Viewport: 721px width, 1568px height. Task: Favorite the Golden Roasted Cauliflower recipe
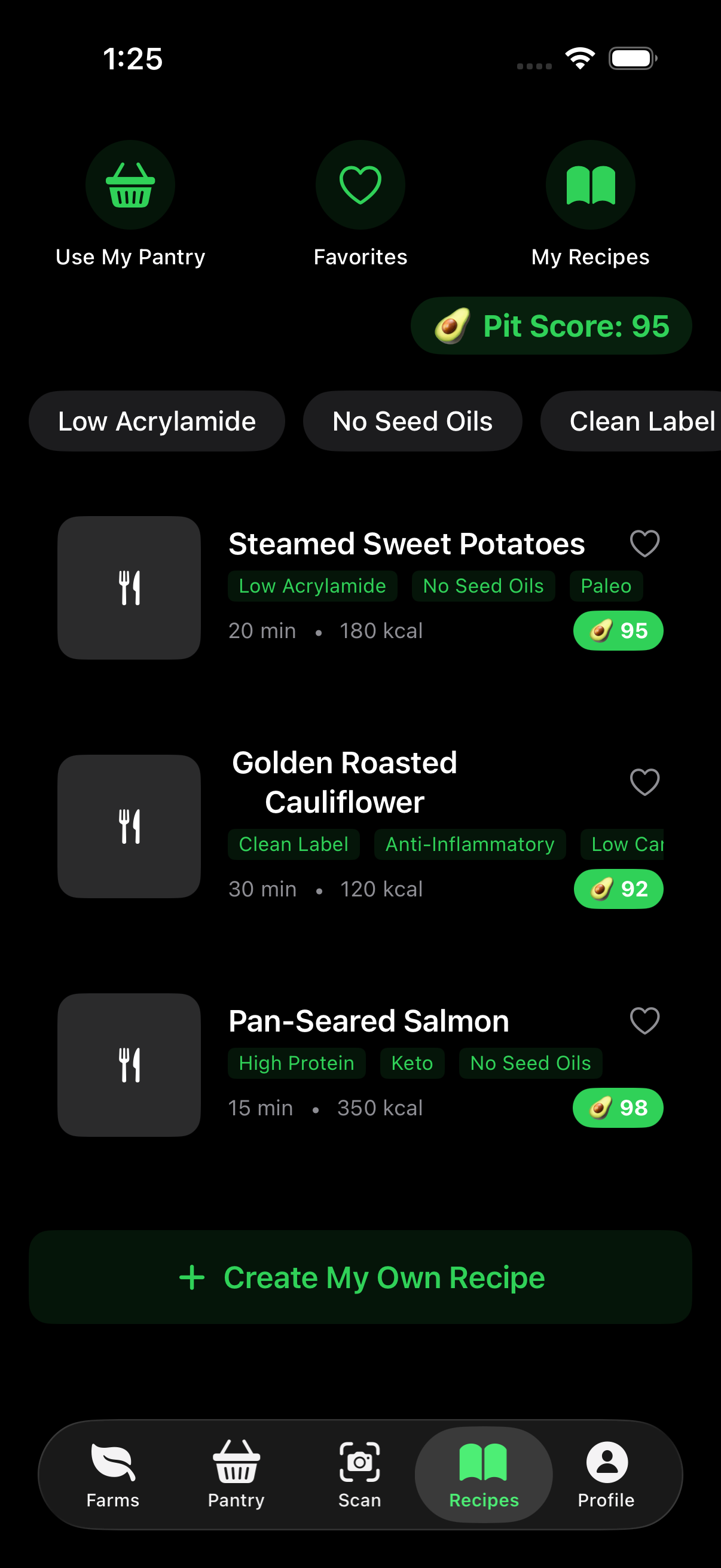point(644,783)
